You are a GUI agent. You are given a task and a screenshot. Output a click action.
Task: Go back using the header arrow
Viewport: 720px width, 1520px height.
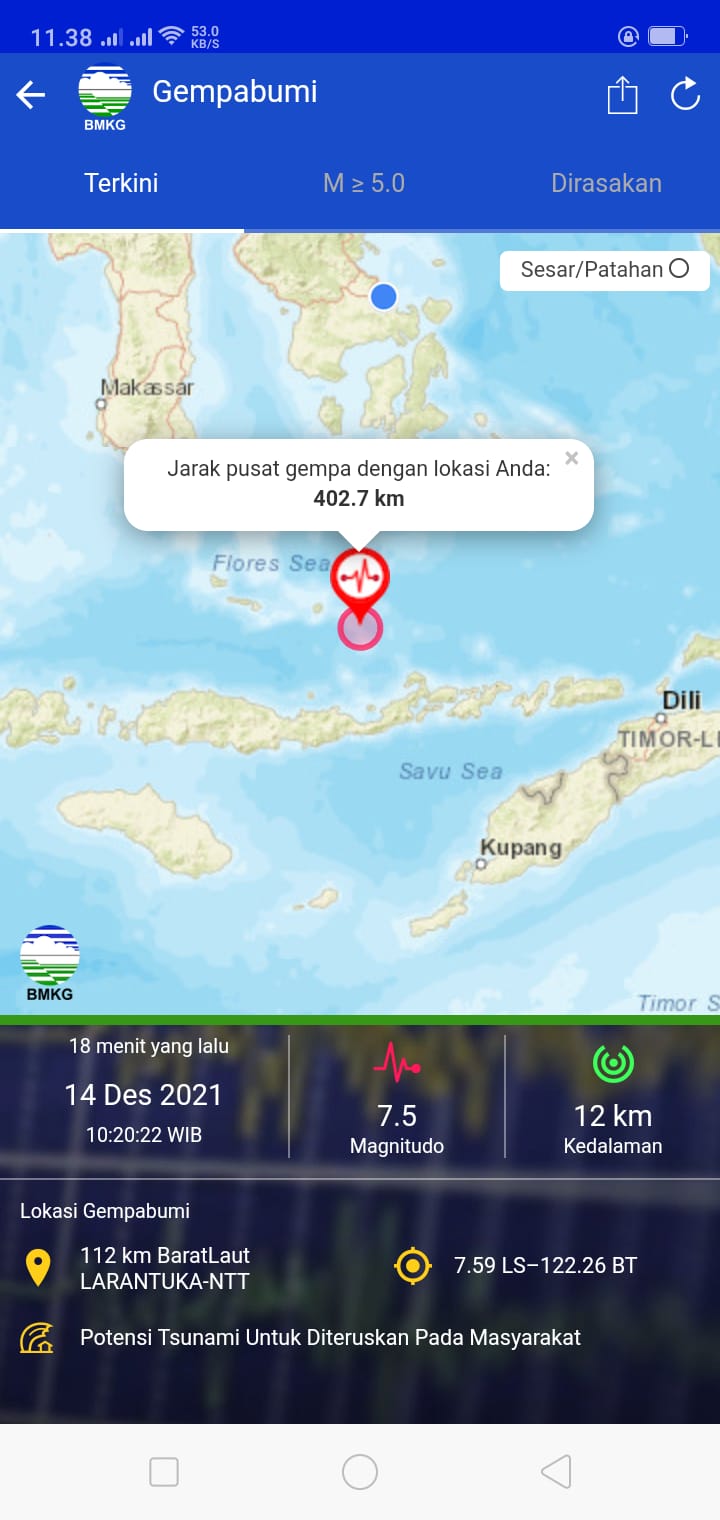click(x=31, y=96)
